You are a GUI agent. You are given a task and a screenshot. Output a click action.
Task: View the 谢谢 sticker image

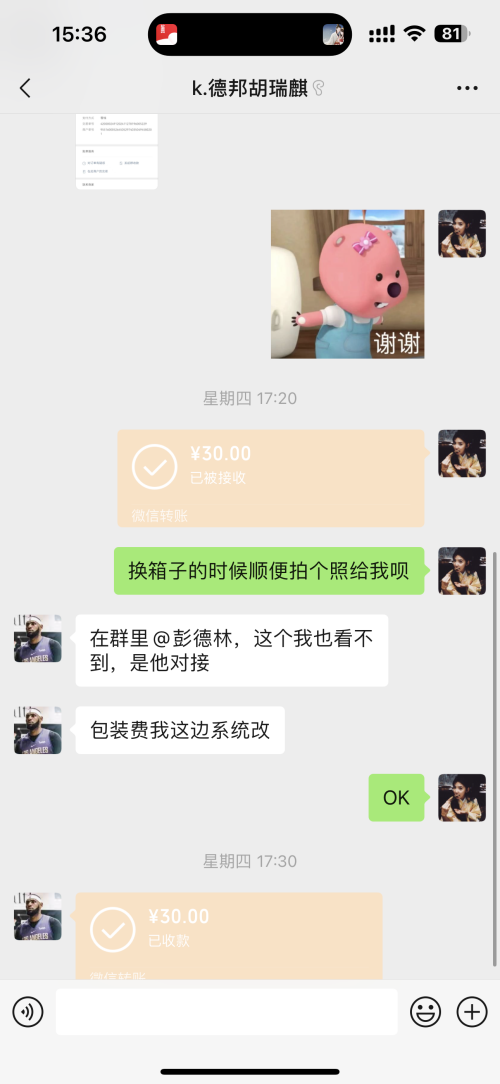(x=347, y=284)
